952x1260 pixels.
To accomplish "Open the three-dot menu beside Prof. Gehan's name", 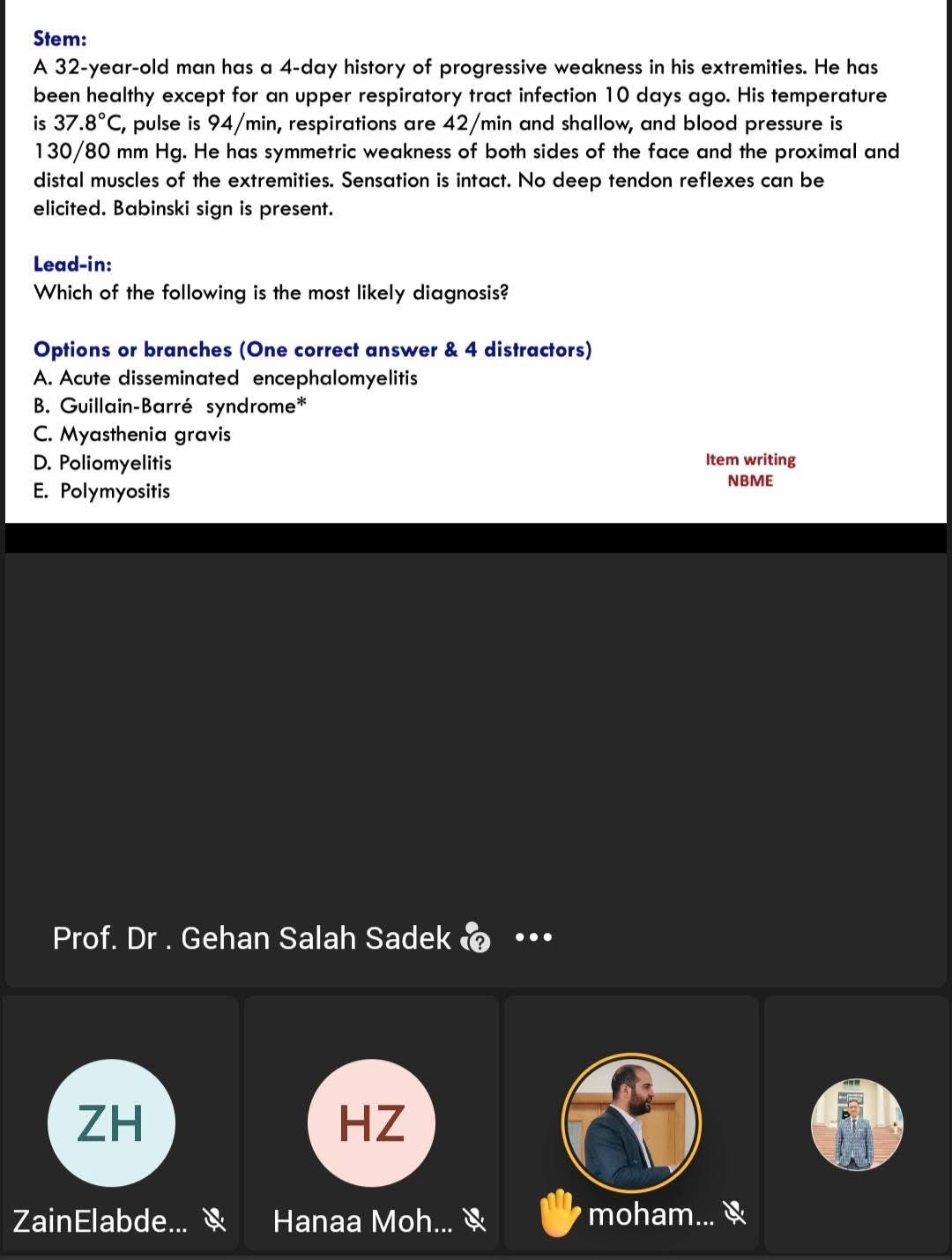I will (x=533, y=937).
